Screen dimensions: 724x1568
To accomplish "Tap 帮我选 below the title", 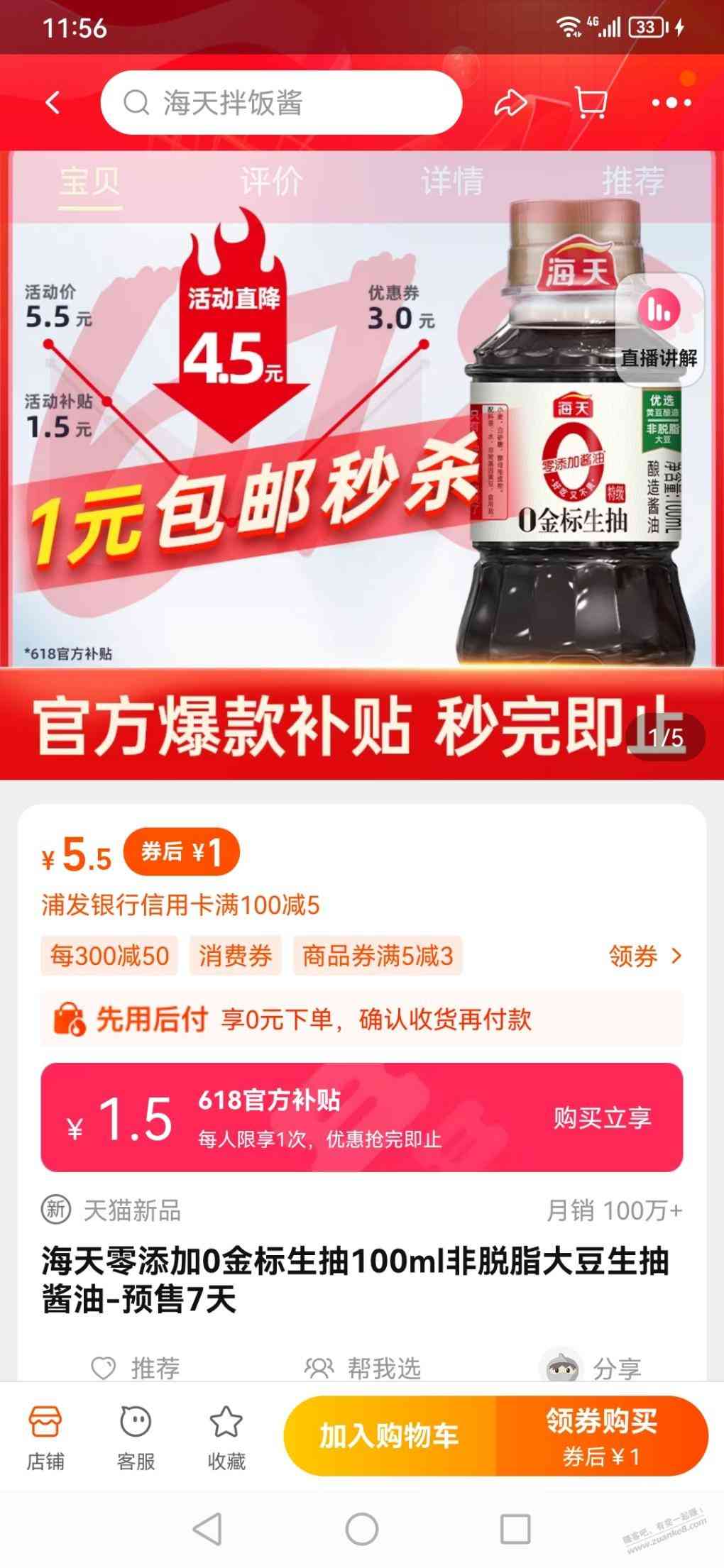I will click(363, 1368).
